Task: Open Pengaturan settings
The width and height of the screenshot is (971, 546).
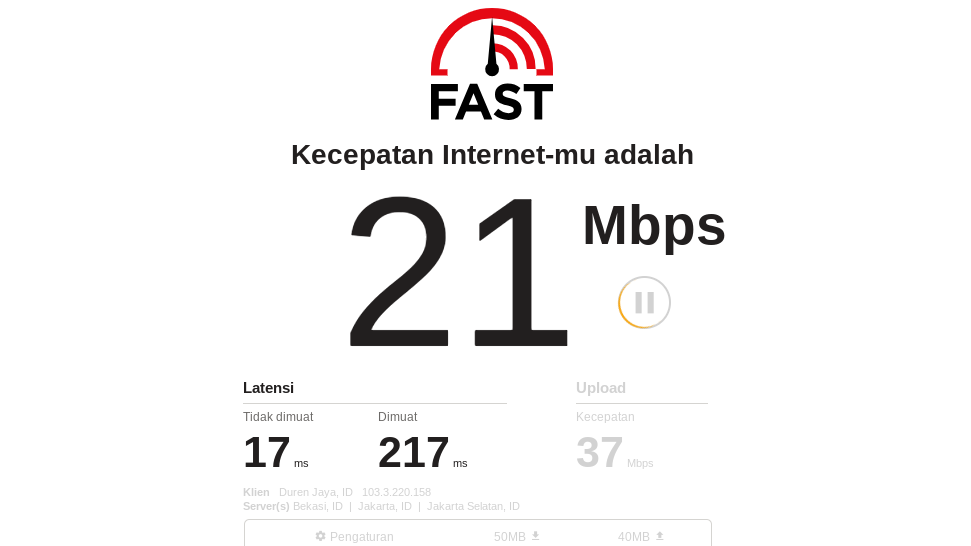Action: point(354,536)
